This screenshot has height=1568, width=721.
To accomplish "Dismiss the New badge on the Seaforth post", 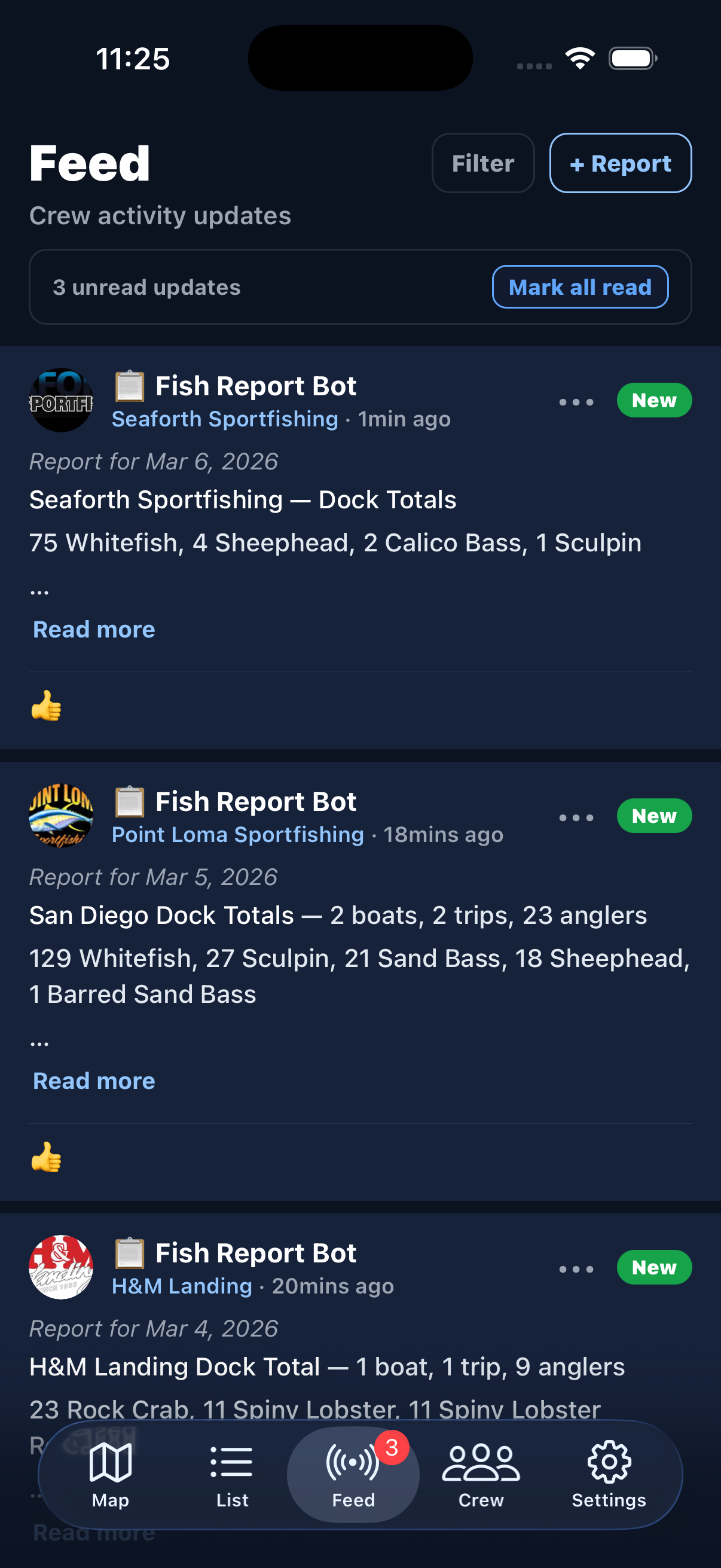I will [x=654, y=400].
